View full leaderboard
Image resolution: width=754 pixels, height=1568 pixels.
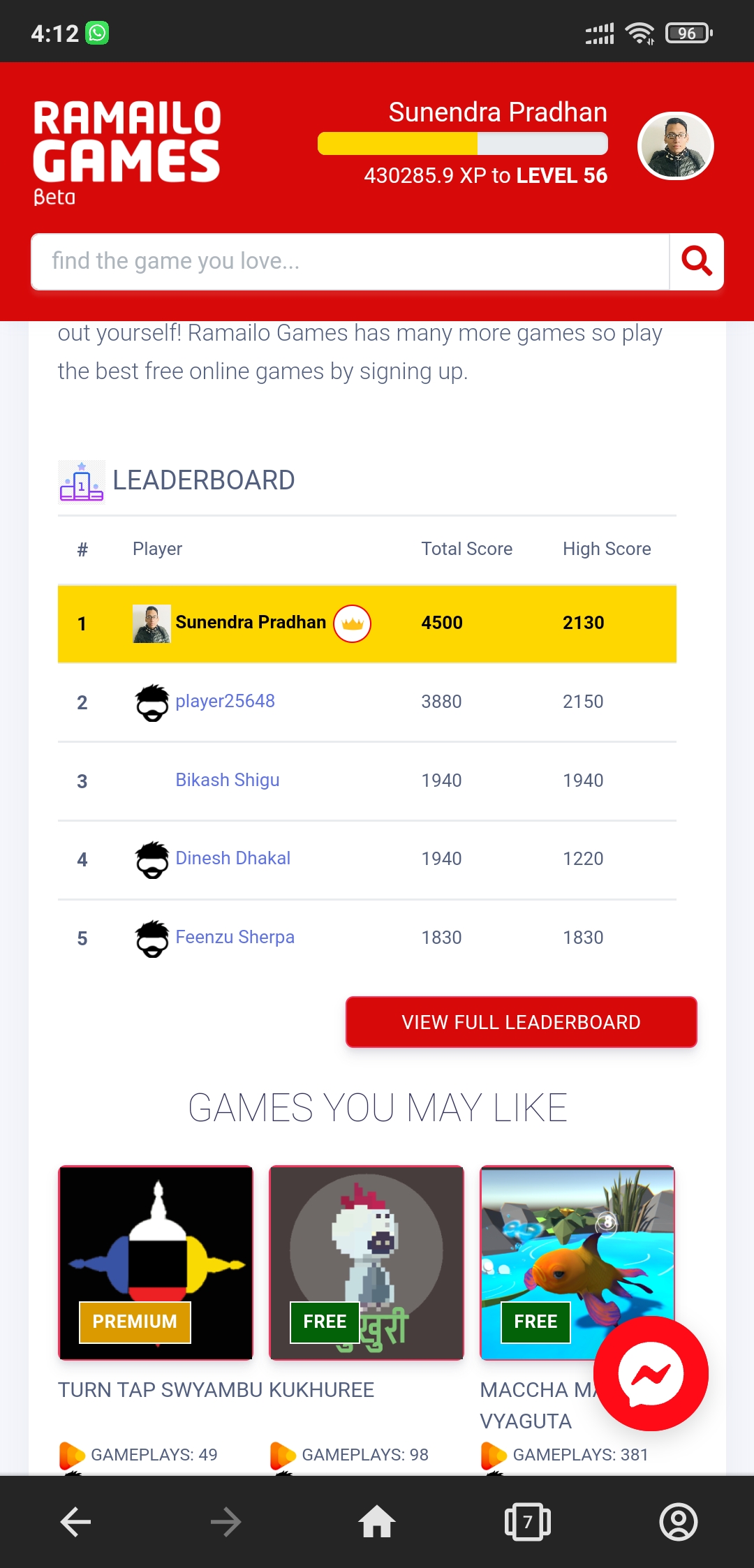tap(521, 1022)
